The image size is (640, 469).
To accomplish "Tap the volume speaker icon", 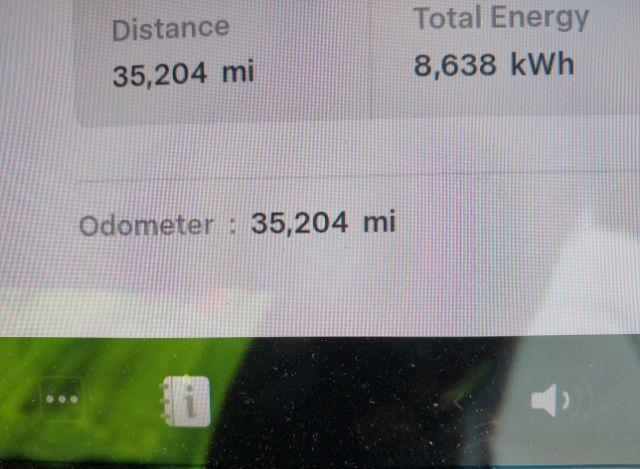I will click(550, 402).
